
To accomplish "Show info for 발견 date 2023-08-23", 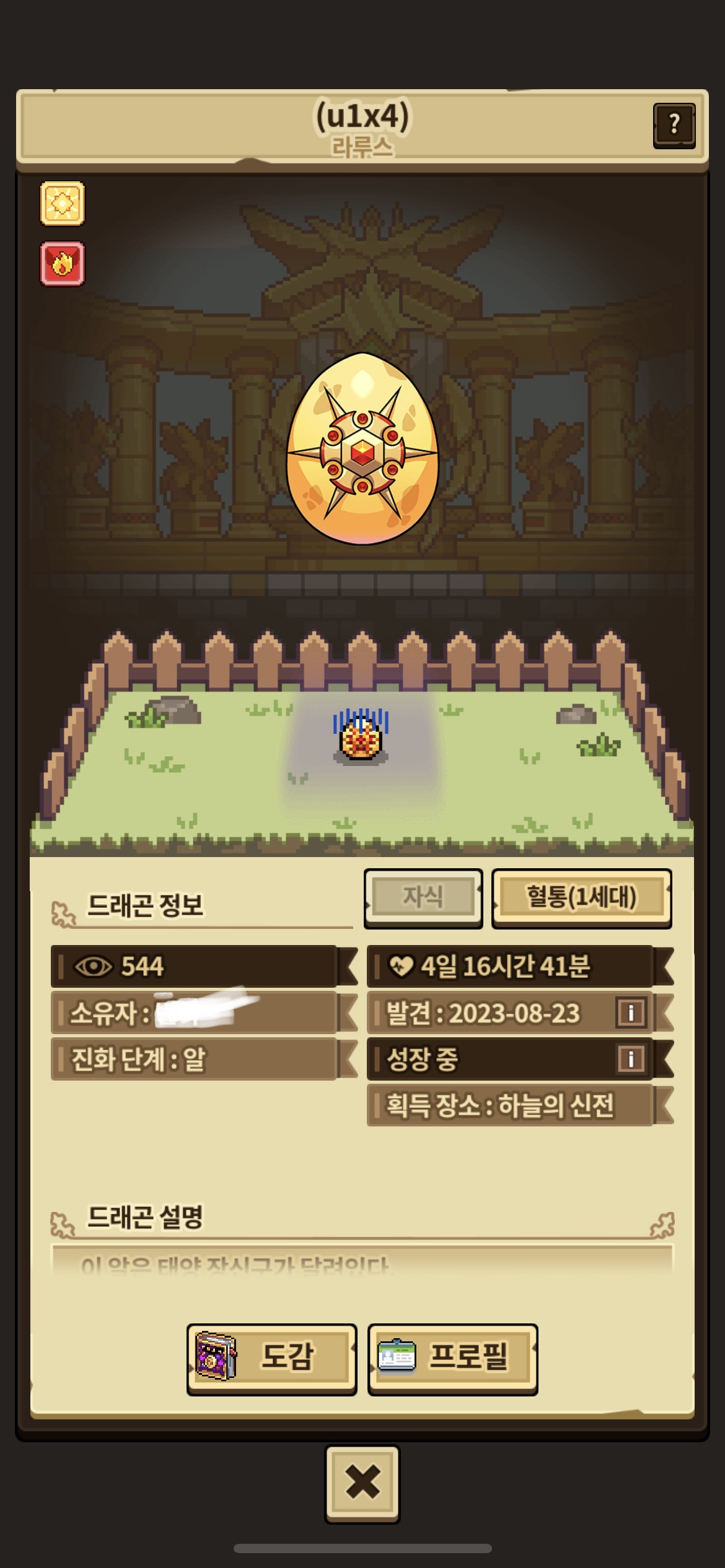I will pos(631,1013).
